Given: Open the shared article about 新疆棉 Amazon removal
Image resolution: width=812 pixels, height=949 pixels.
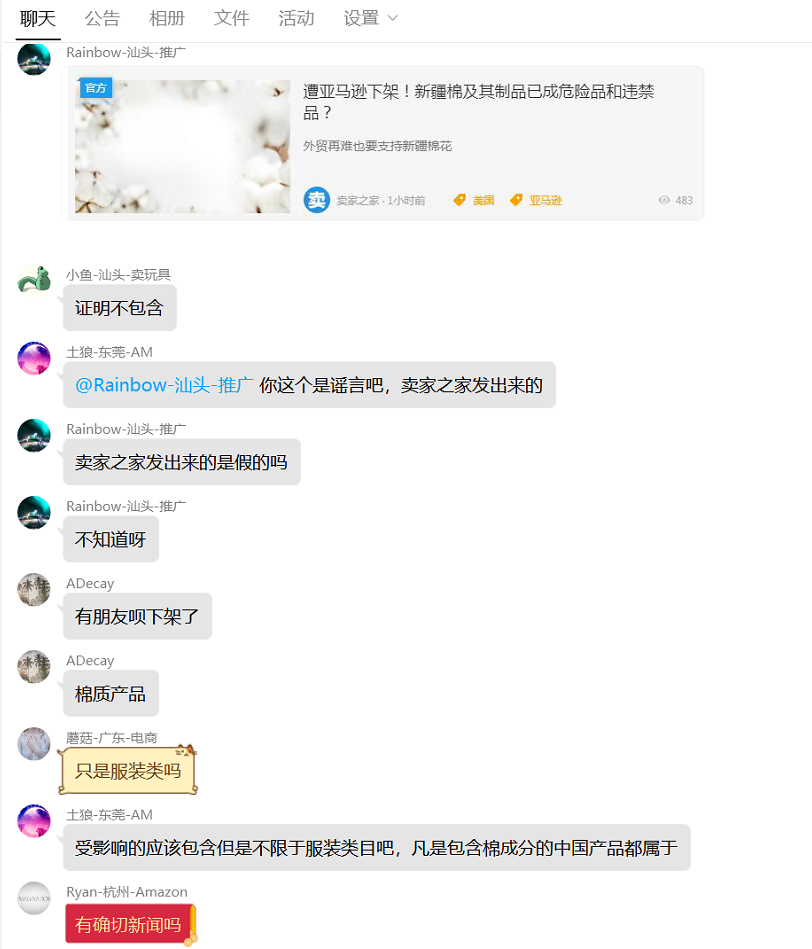Looking at the screenshot, I should [x=383, y=143].
